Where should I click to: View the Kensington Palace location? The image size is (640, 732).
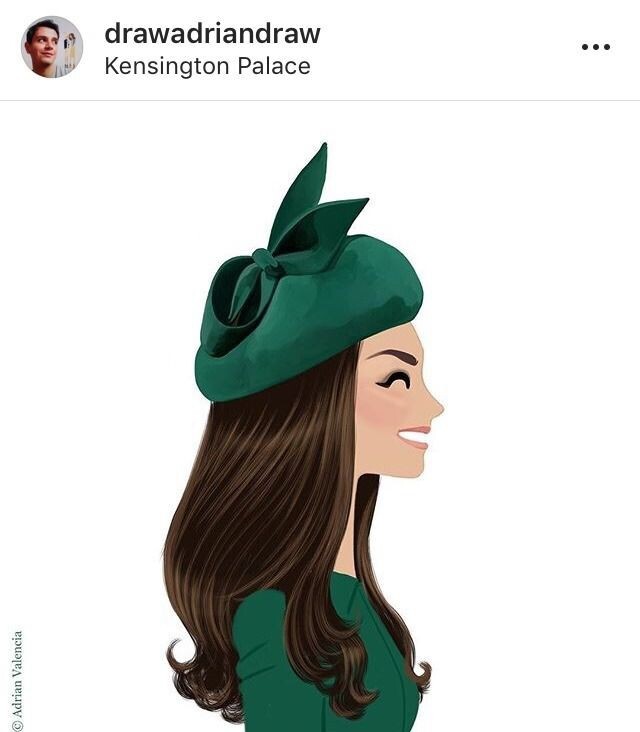tap(207, 66)
